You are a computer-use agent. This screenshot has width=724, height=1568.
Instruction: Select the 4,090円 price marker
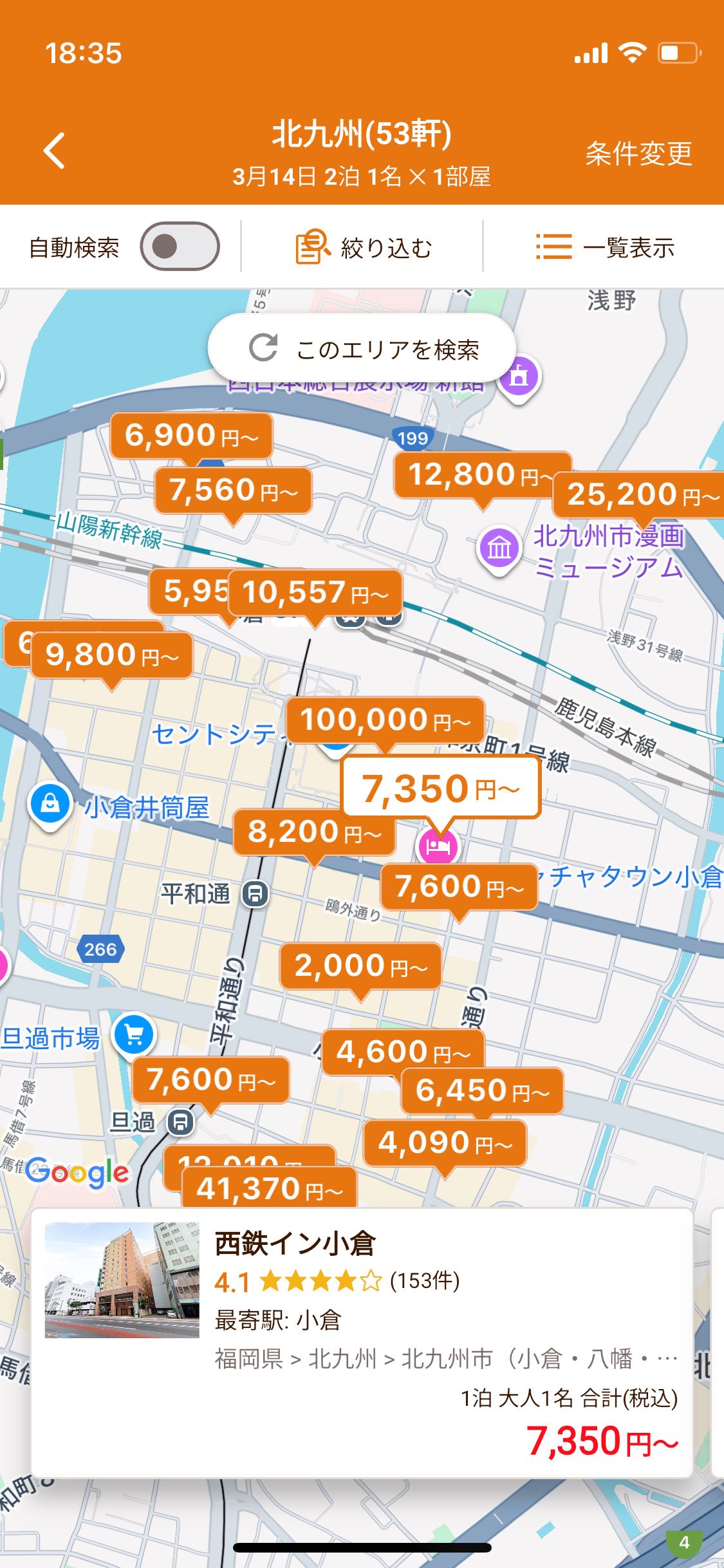[x=445, y=1143]
